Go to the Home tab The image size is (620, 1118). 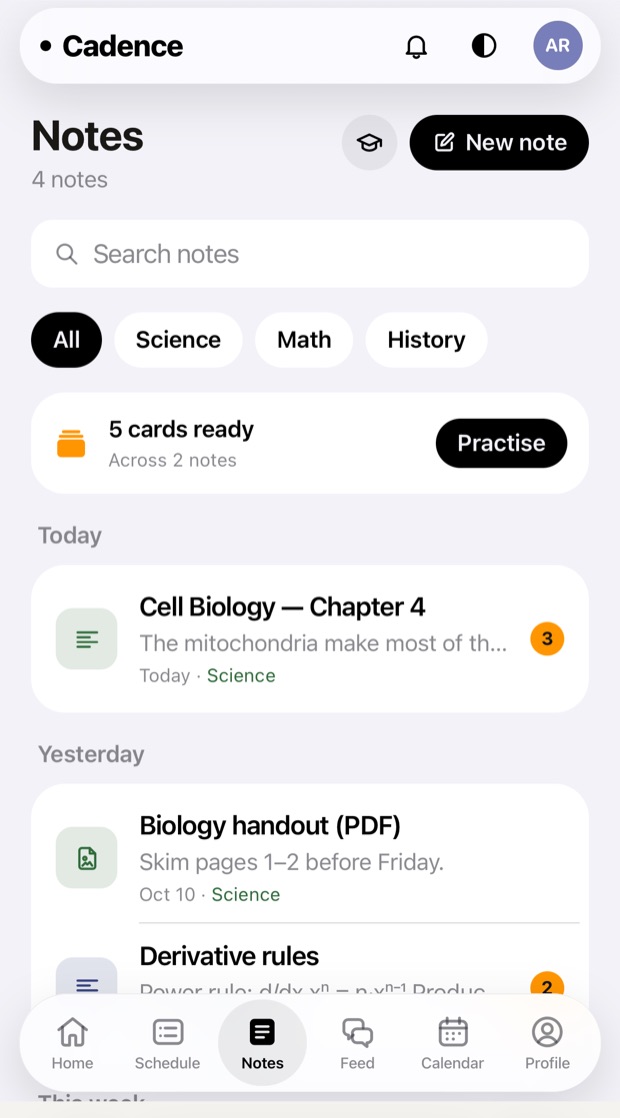click(x=73, y=1043)
